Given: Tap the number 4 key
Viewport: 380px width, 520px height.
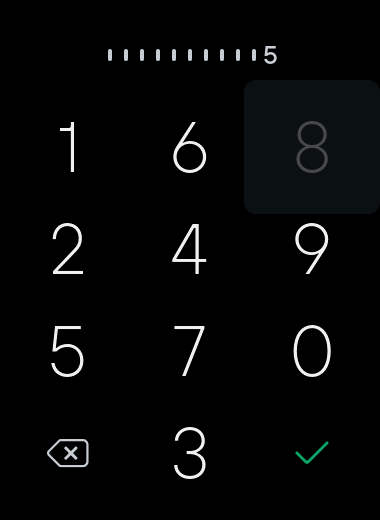Looking at the screenshot, I should (x=190, y=249).
